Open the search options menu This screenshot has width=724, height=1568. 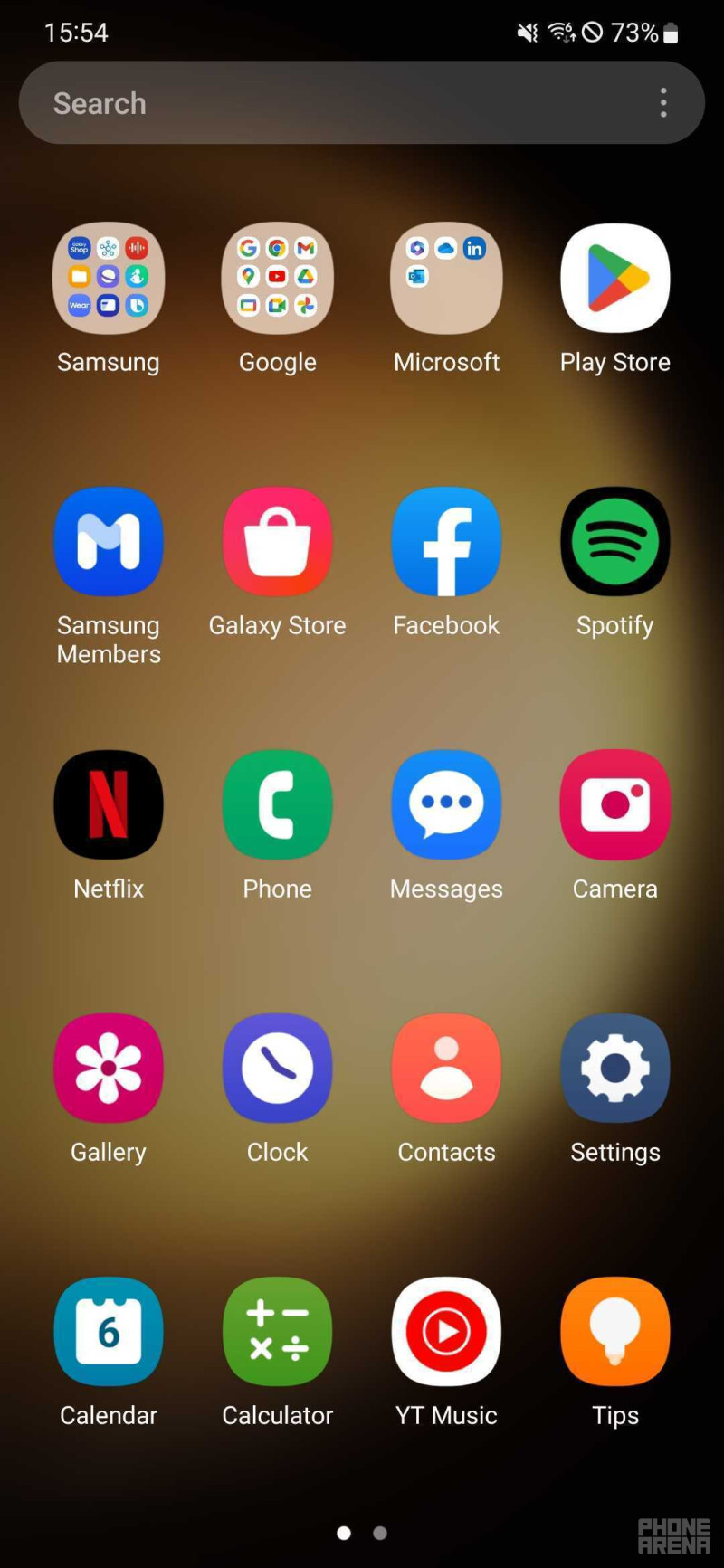(663, 103)
